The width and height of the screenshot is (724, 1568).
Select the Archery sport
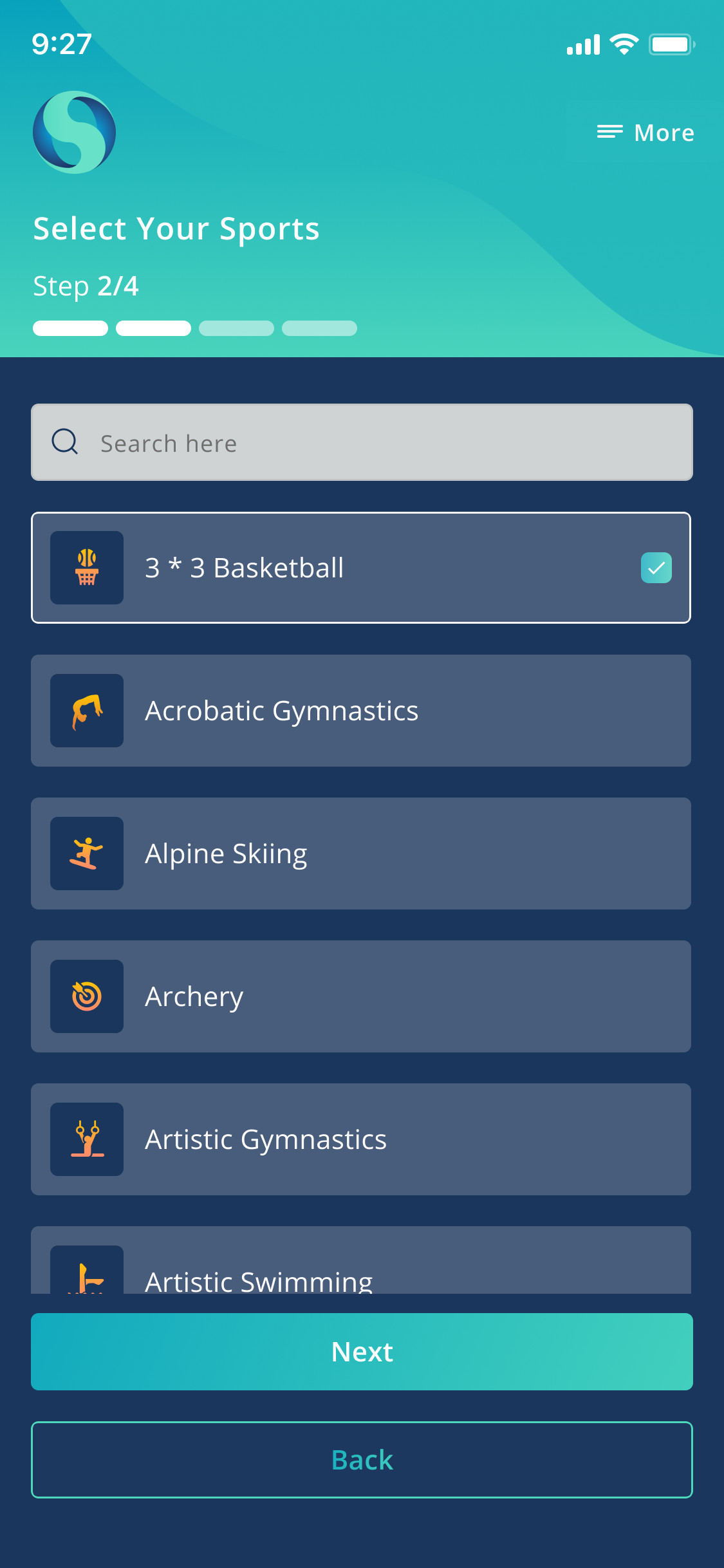[360, 996]
